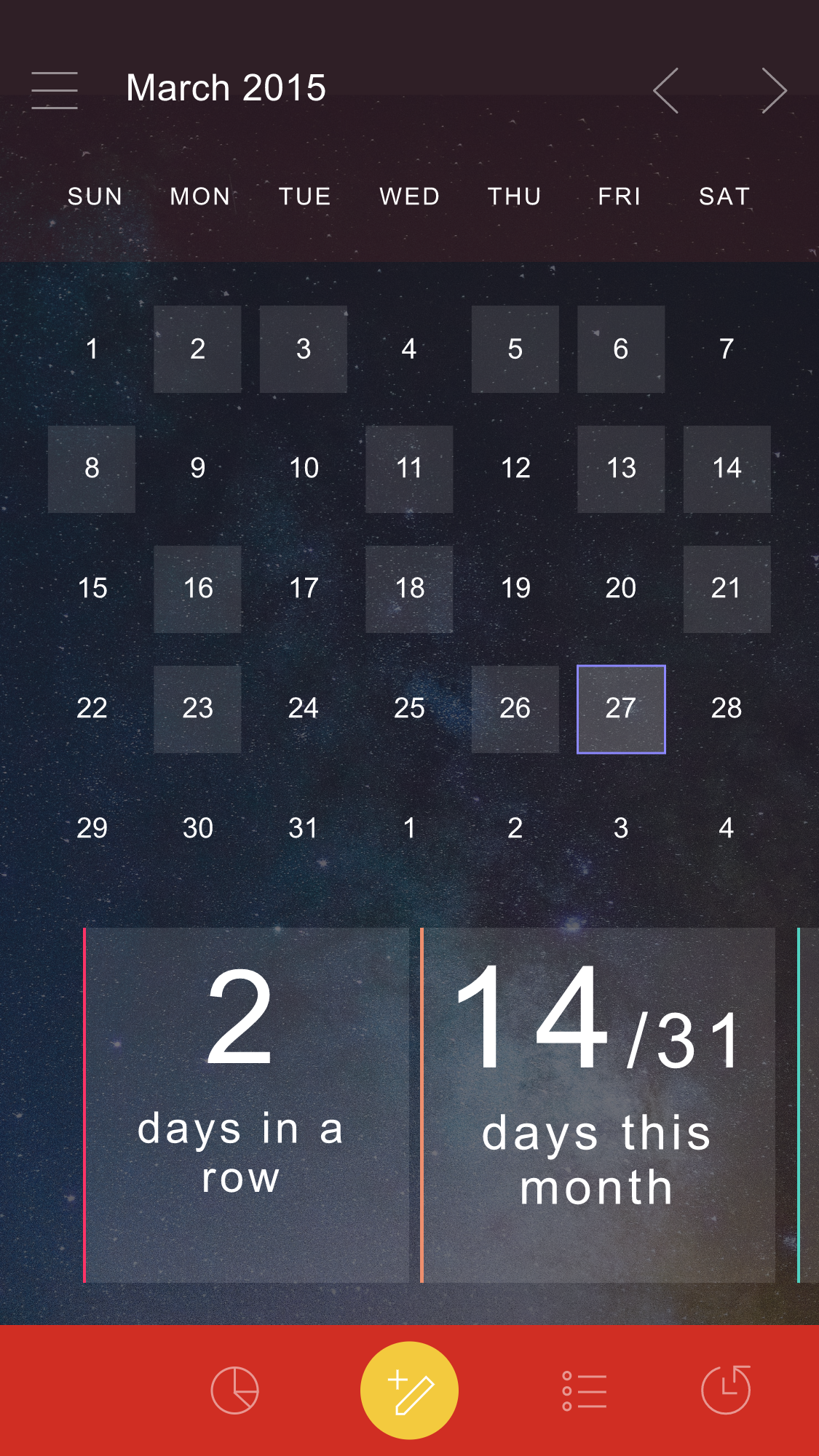Pick March 31 on the calendar
The width and height of the screenshot is (819, 1456).
303,828
